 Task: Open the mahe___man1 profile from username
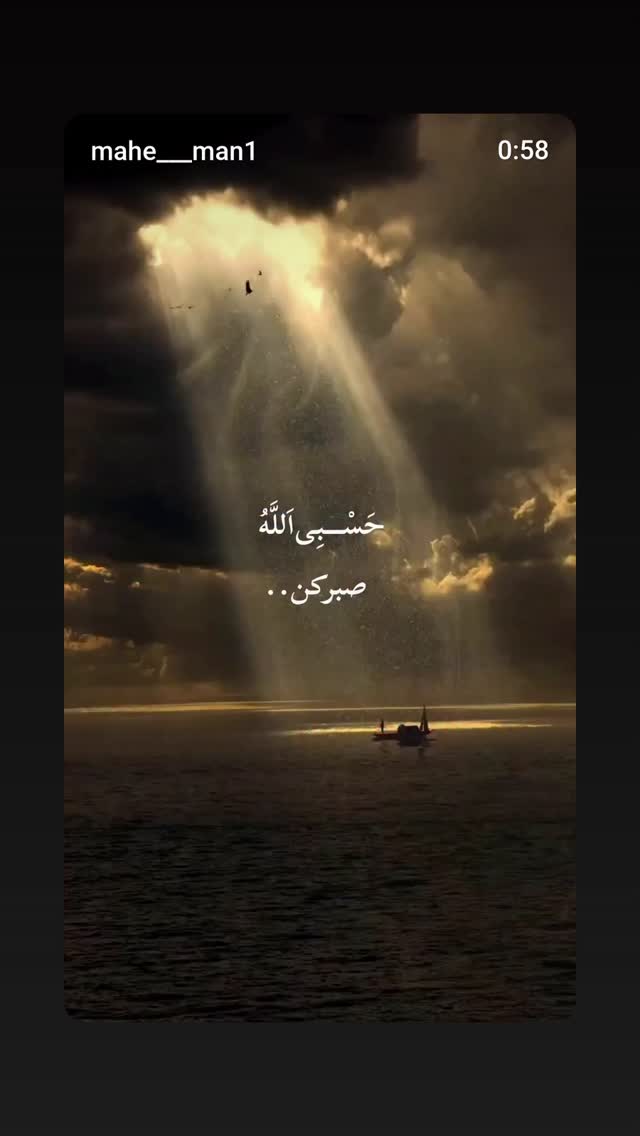[174, 151]
